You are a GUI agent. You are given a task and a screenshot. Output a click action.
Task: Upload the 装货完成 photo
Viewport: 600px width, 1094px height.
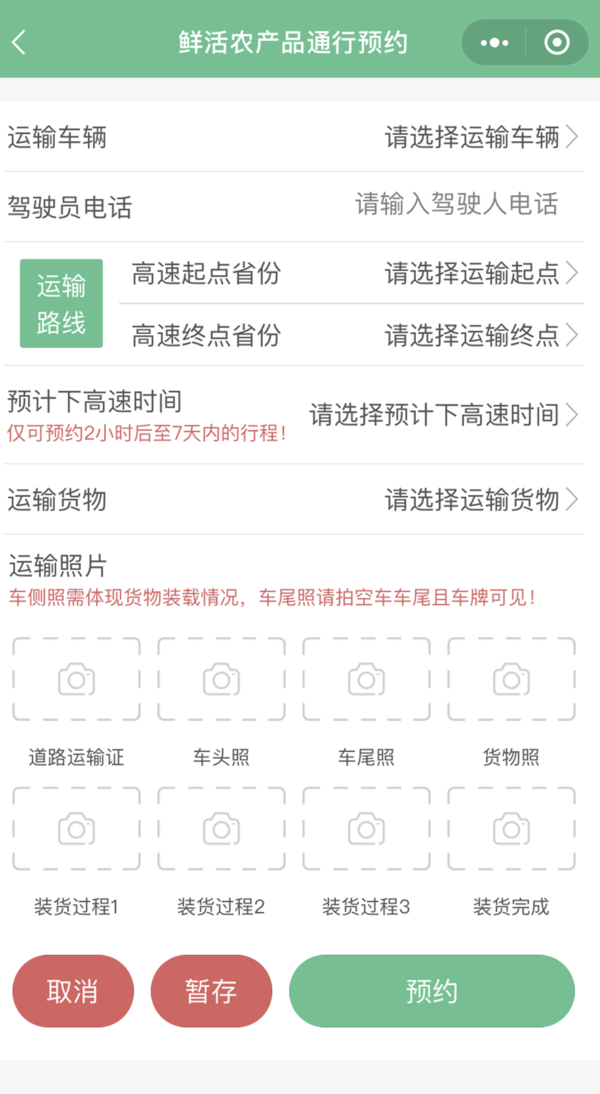tap(511, 829)
